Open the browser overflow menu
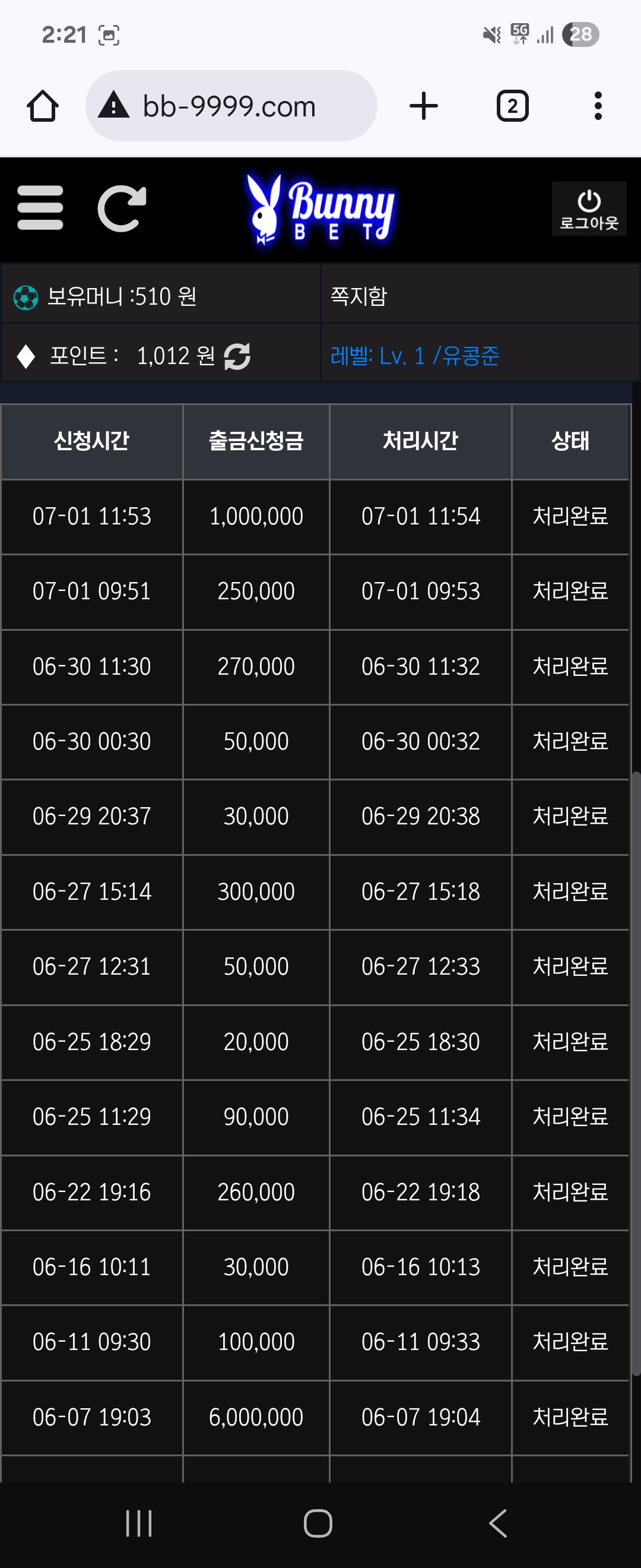Viewport: 641px width, 1568px height. (598, 106)
